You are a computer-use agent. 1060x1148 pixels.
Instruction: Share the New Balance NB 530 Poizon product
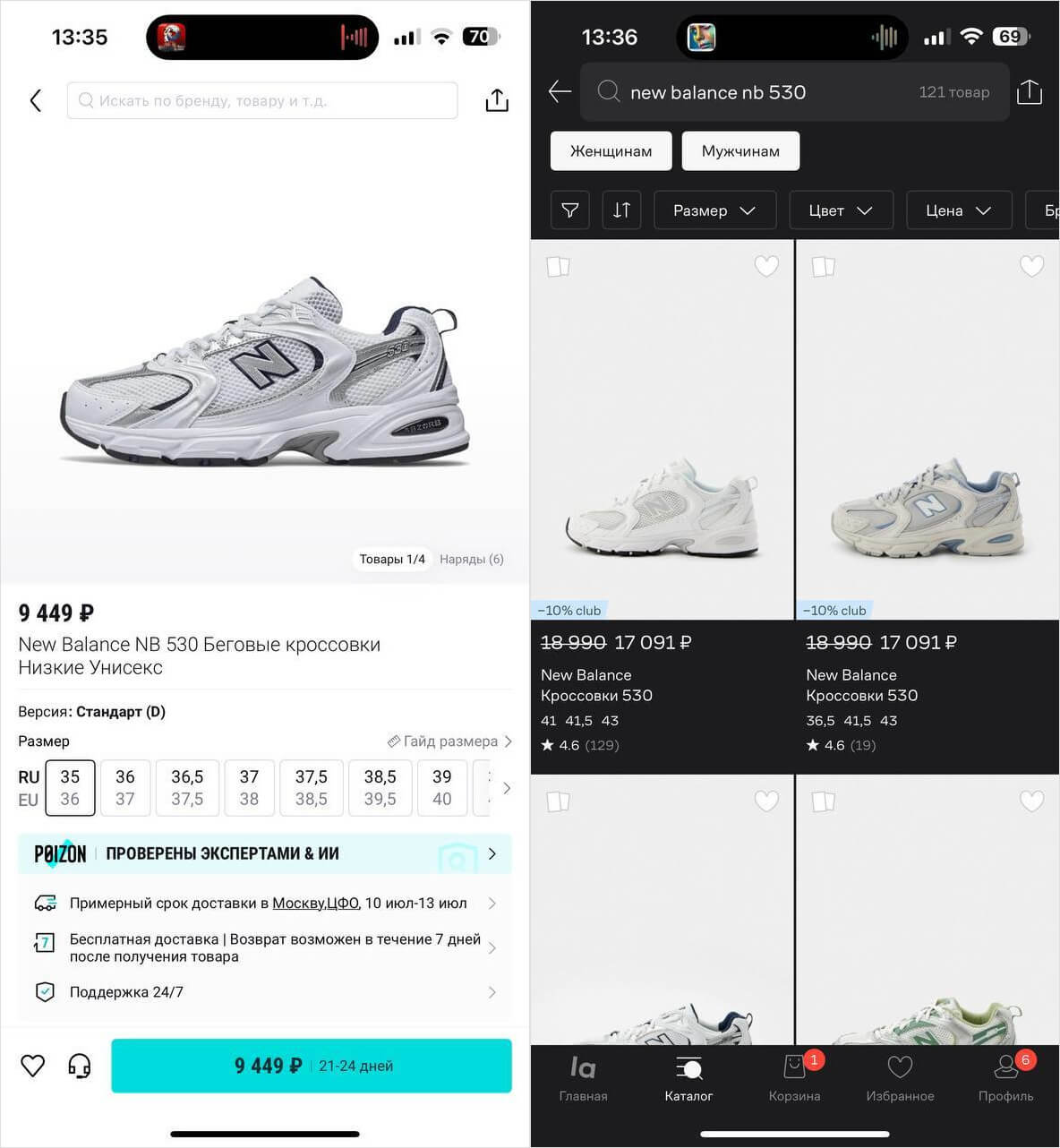(497, 100)
